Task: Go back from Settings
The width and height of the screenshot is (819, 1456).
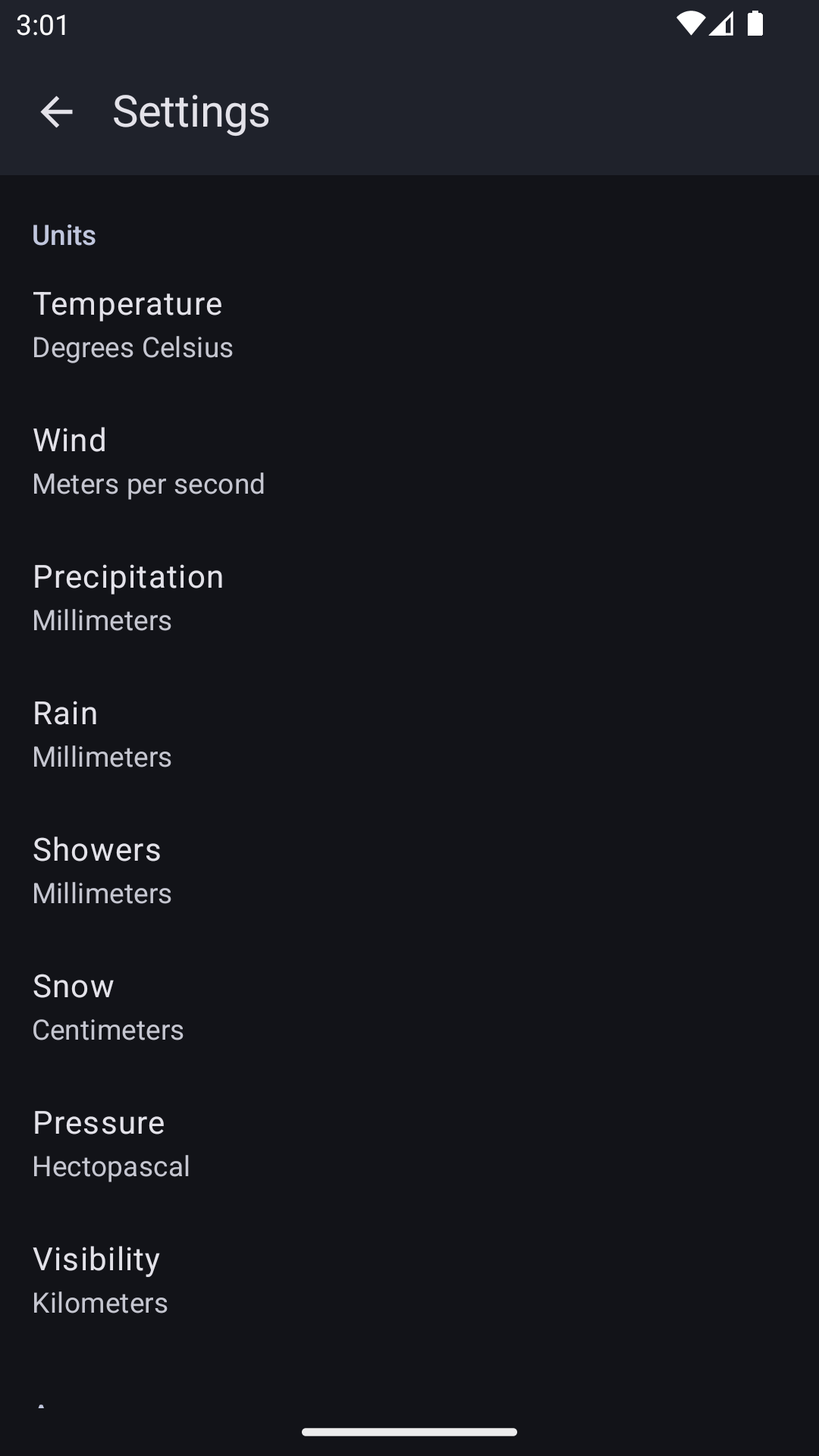Action: tap(56, 112)
